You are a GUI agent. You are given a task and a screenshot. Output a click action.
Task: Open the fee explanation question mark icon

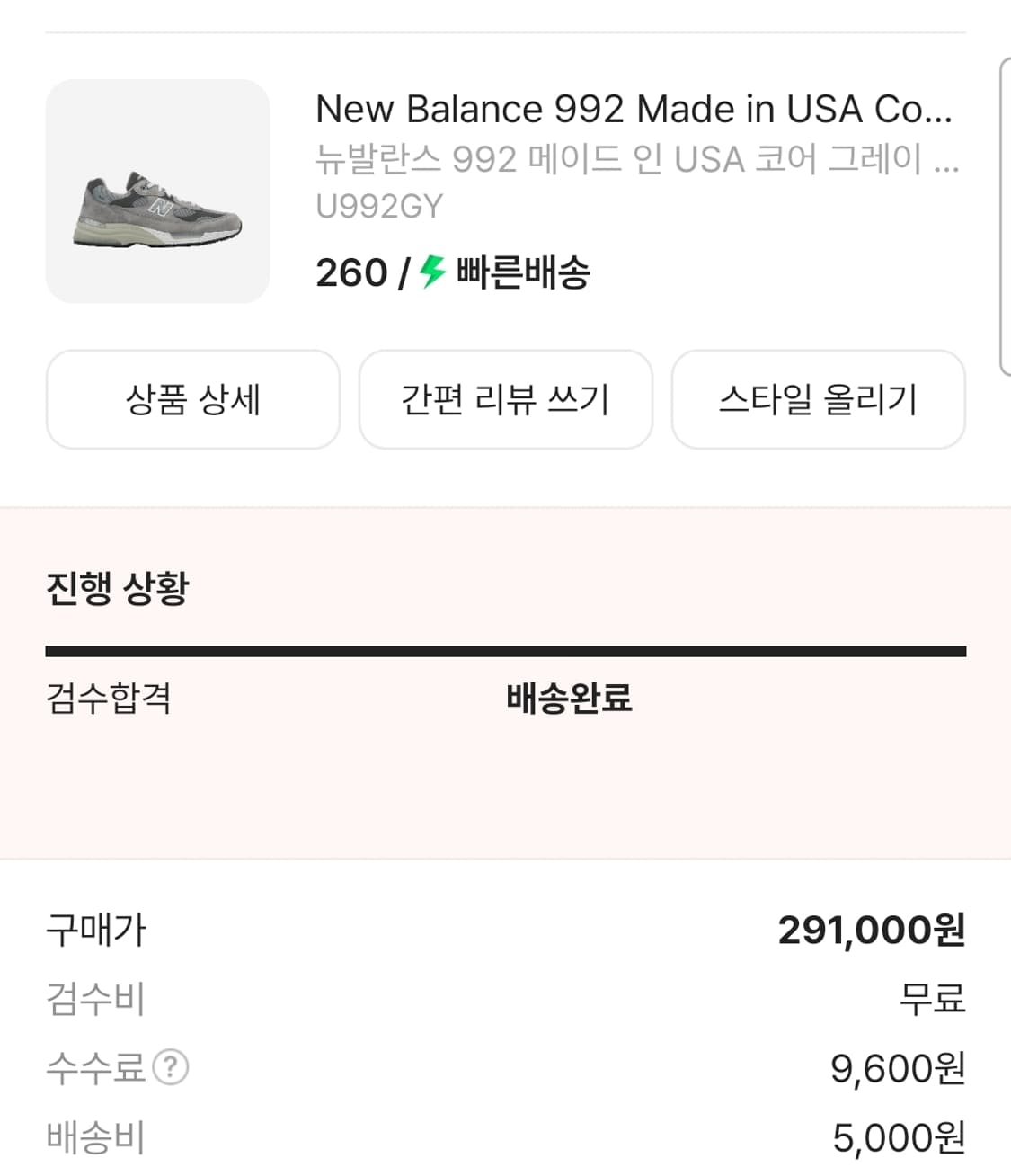(x=171, y=1068)
